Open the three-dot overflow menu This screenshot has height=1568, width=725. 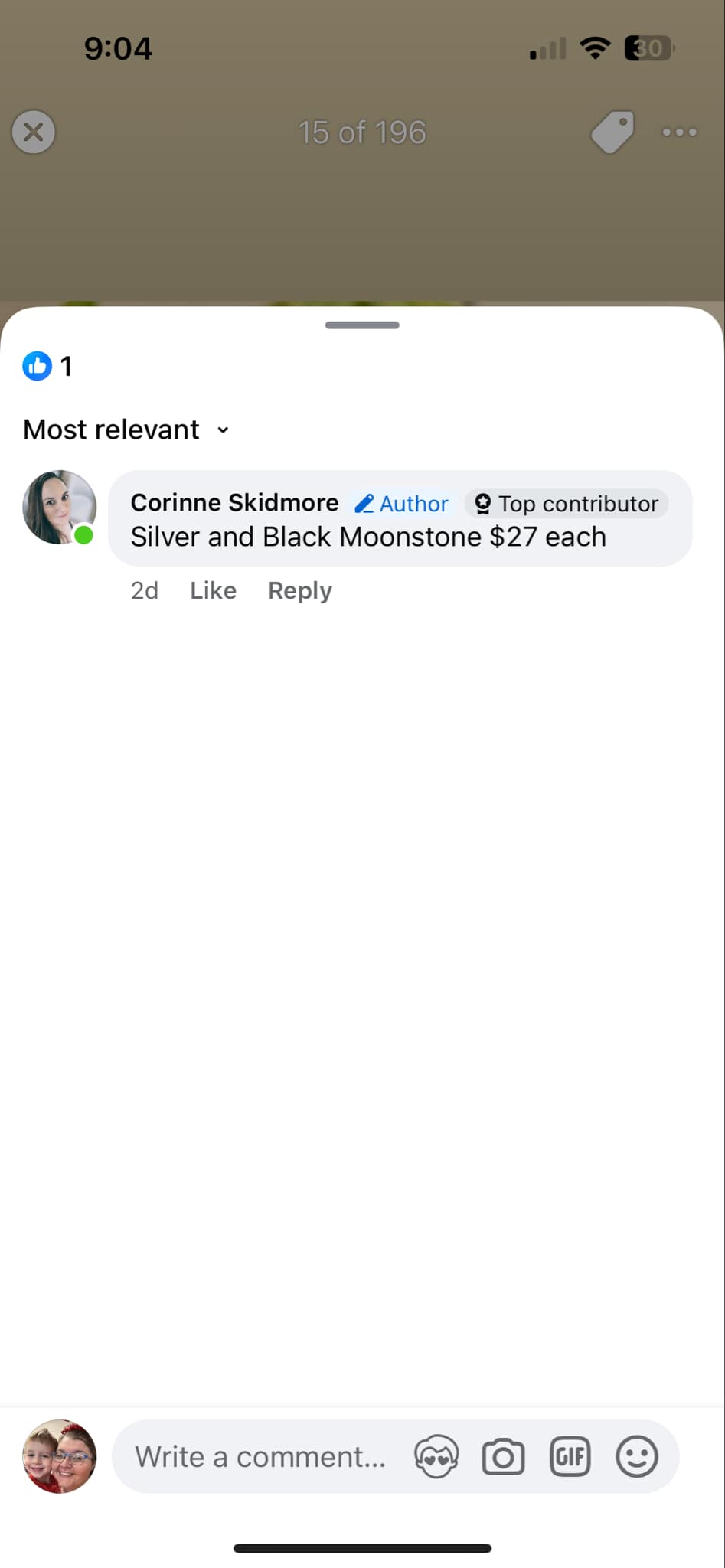click(679, 132)
